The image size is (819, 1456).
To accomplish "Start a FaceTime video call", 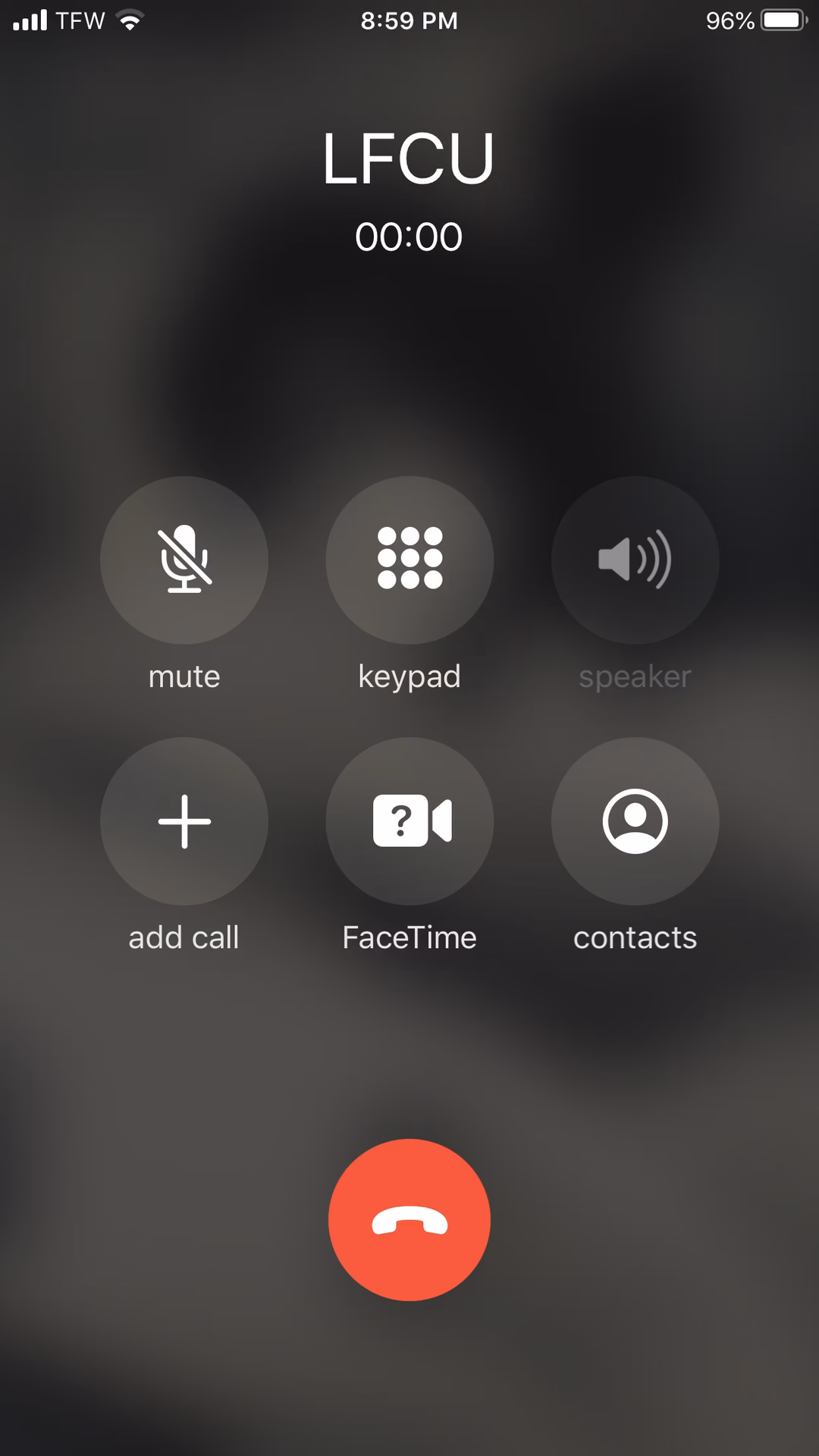I will click(x=409, y=821).
